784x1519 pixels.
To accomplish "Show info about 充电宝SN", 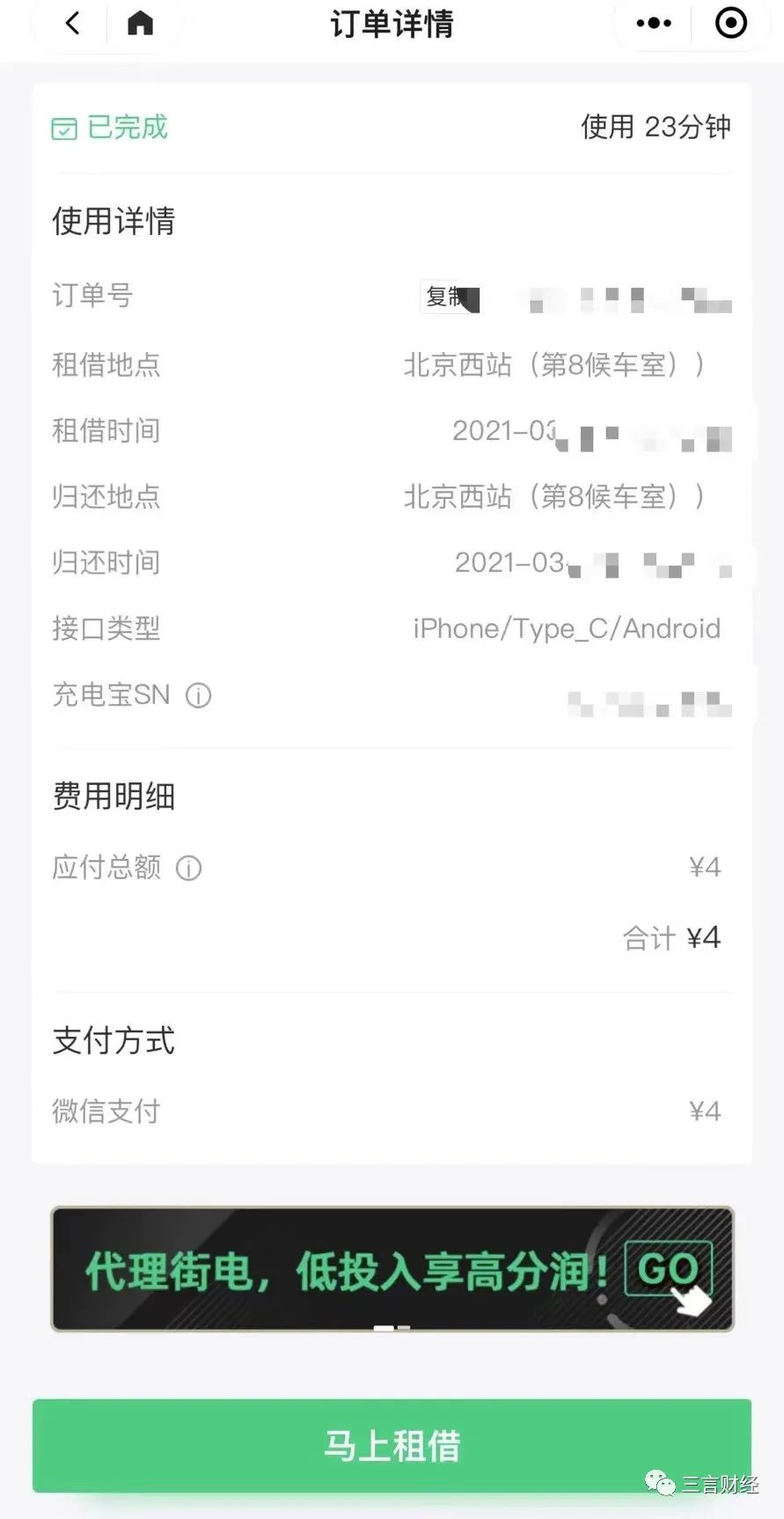I will (x=198, y=695).
